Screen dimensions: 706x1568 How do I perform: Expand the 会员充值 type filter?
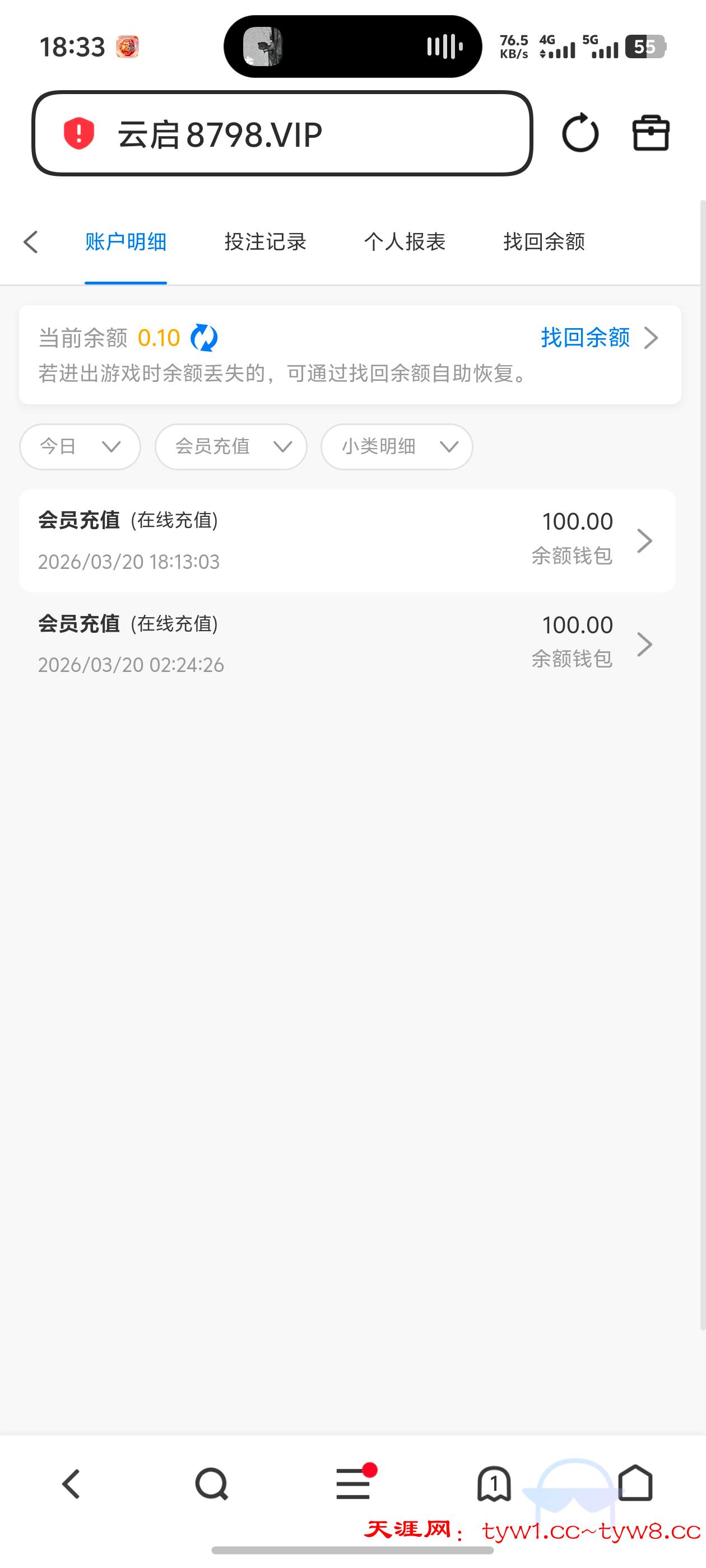point(231,447)
